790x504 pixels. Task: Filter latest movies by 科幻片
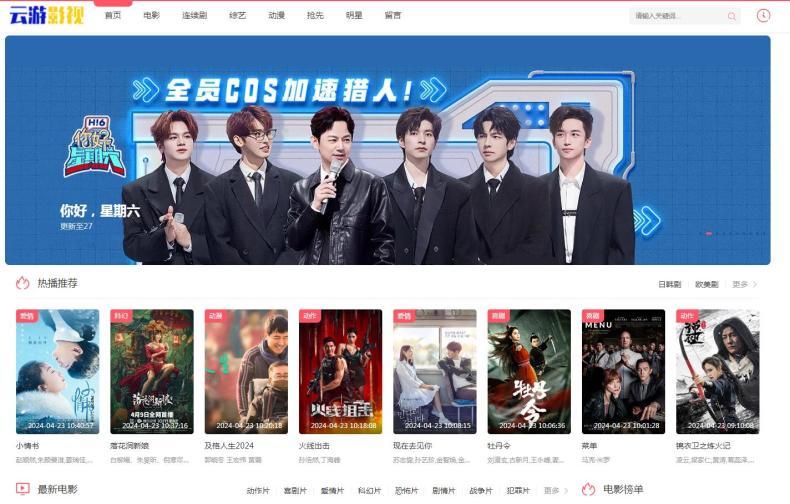tap(369, 491)
